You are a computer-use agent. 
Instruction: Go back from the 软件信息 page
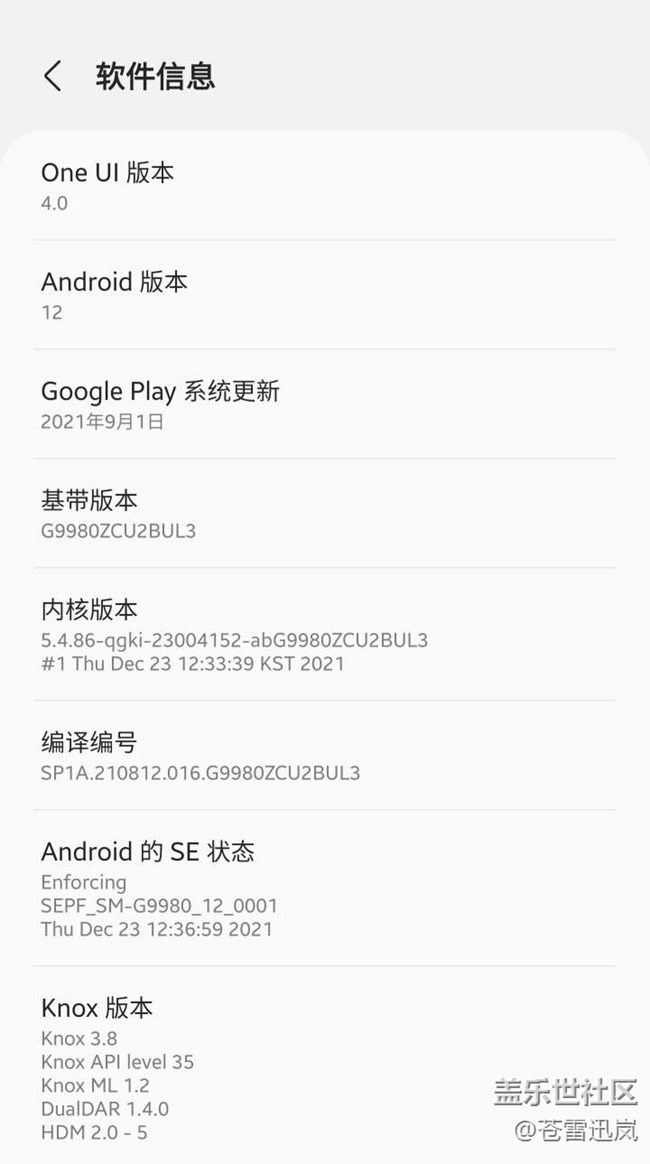(x=53, y=76)
